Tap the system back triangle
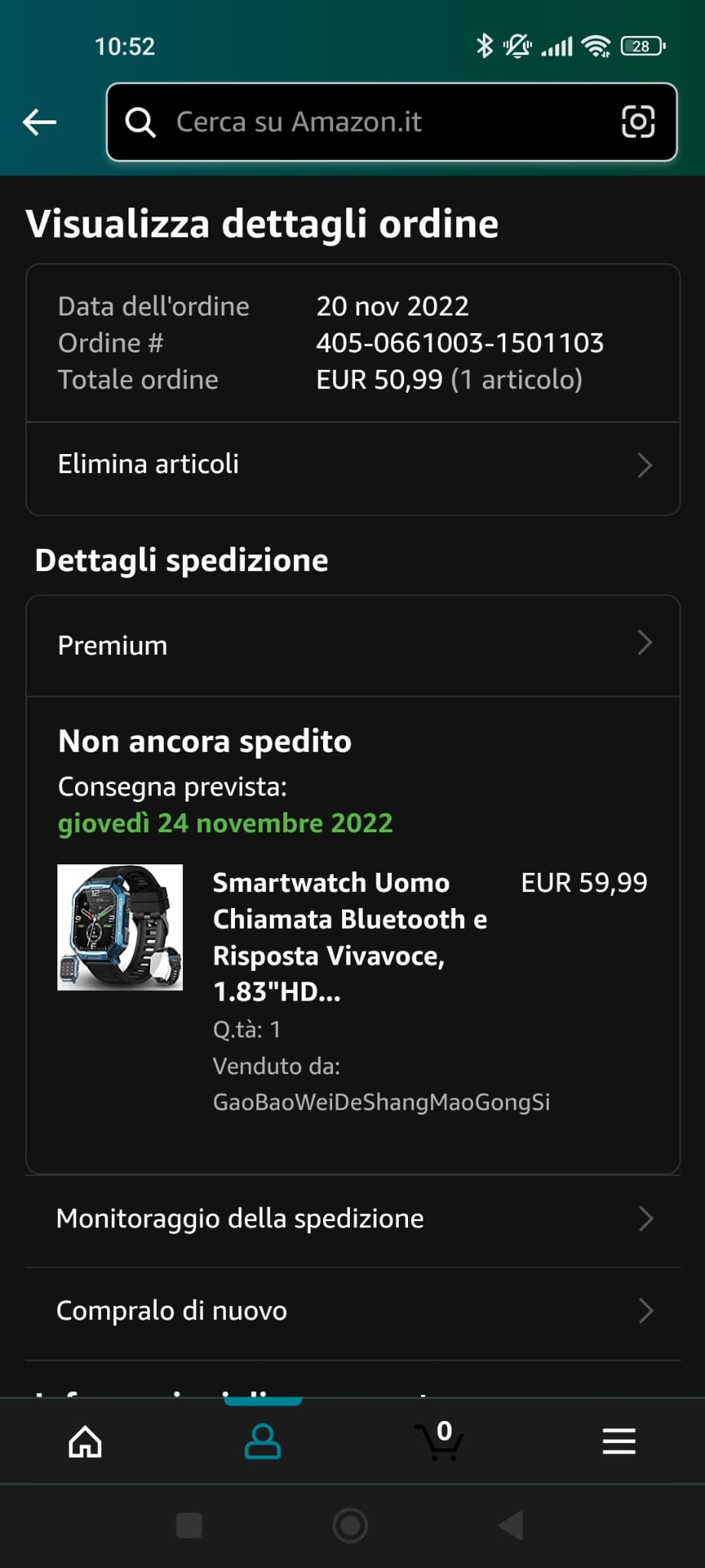This screenshot has width=705, height=1568. [511, 1525]
